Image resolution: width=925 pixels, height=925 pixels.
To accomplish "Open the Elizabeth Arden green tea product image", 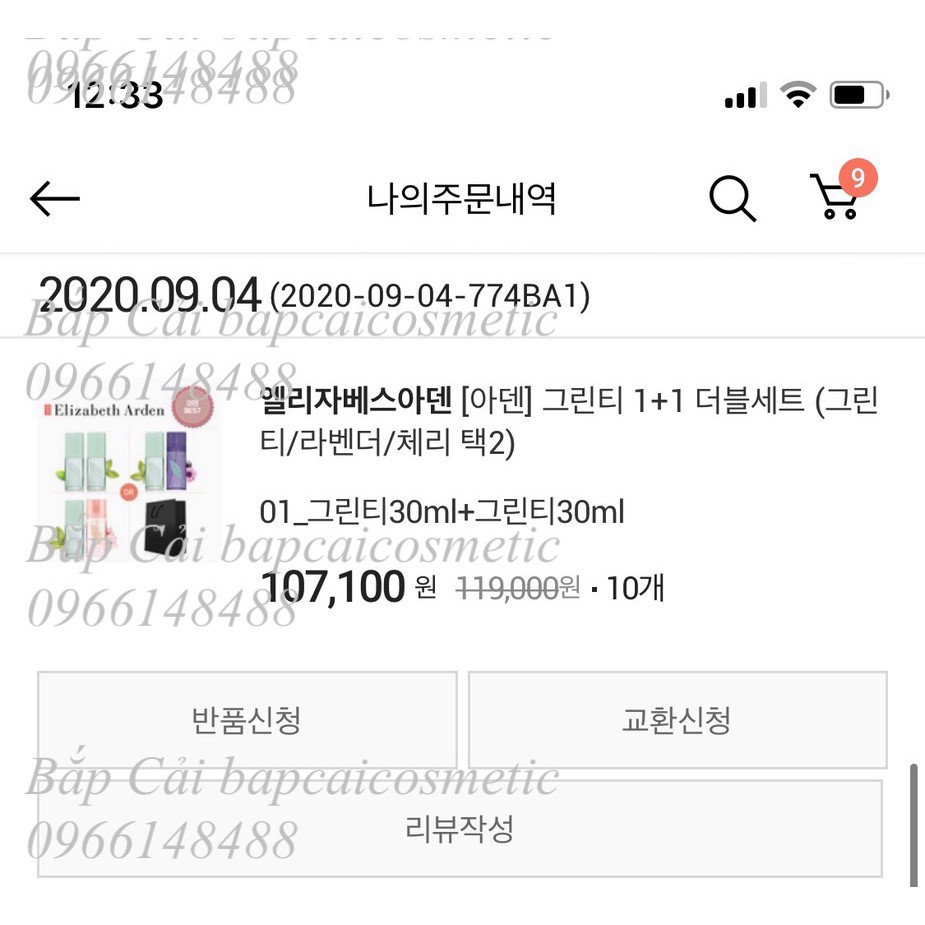I will point(128,476).
